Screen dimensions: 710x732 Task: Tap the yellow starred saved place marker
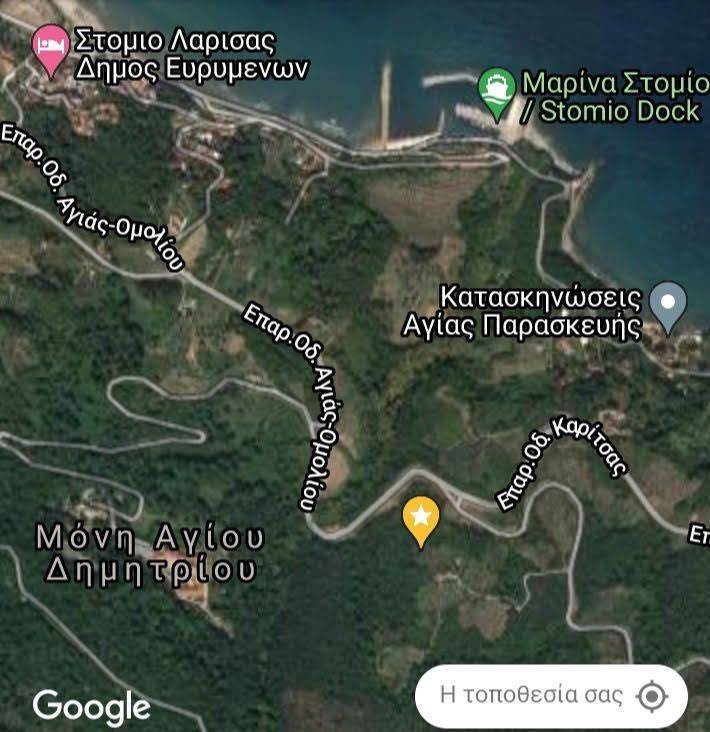pos(421,518)
